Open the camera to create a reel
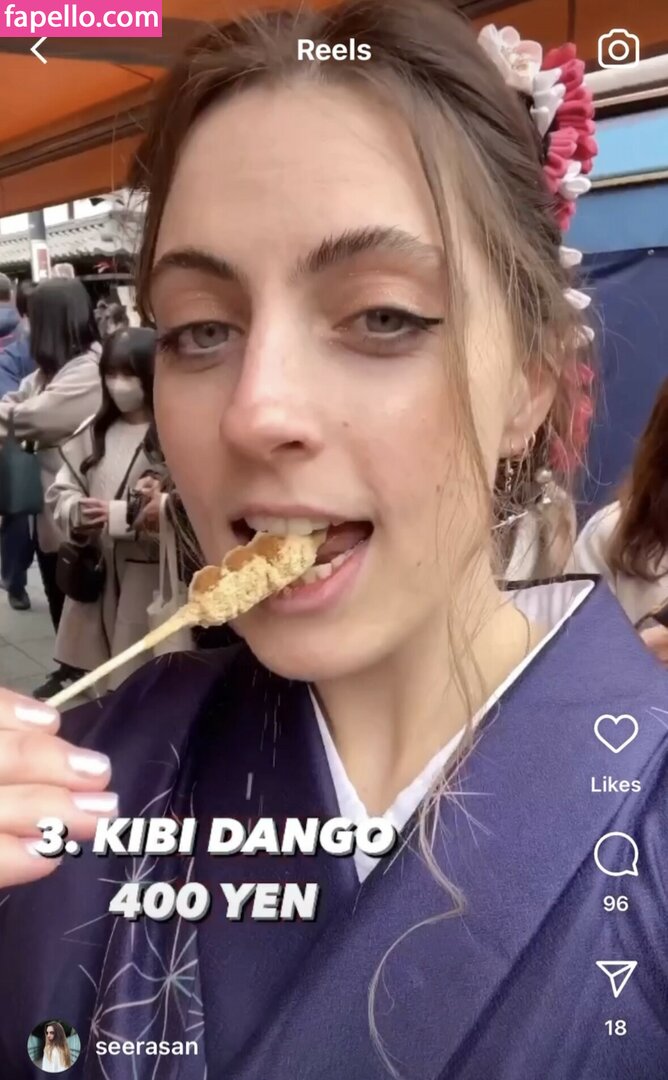The image size is (668, 1080). (618, 49)
